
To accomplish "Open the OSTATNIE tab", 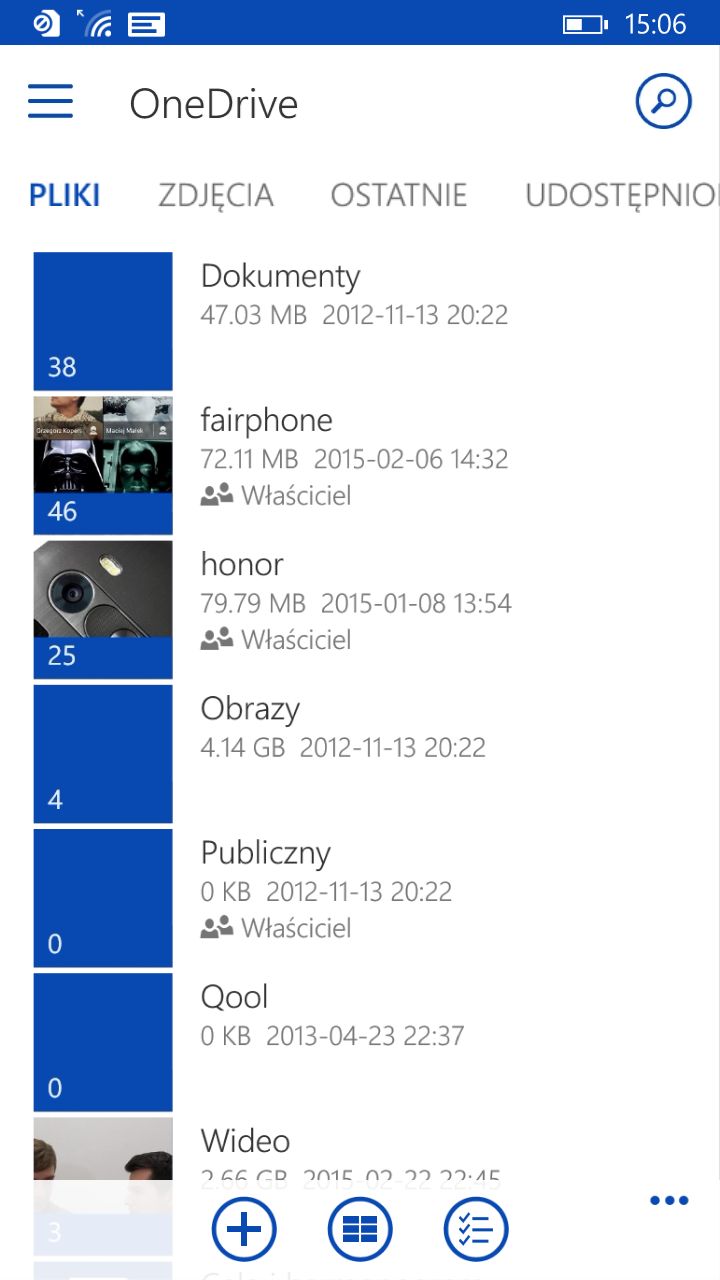I will tap(398, 195).
